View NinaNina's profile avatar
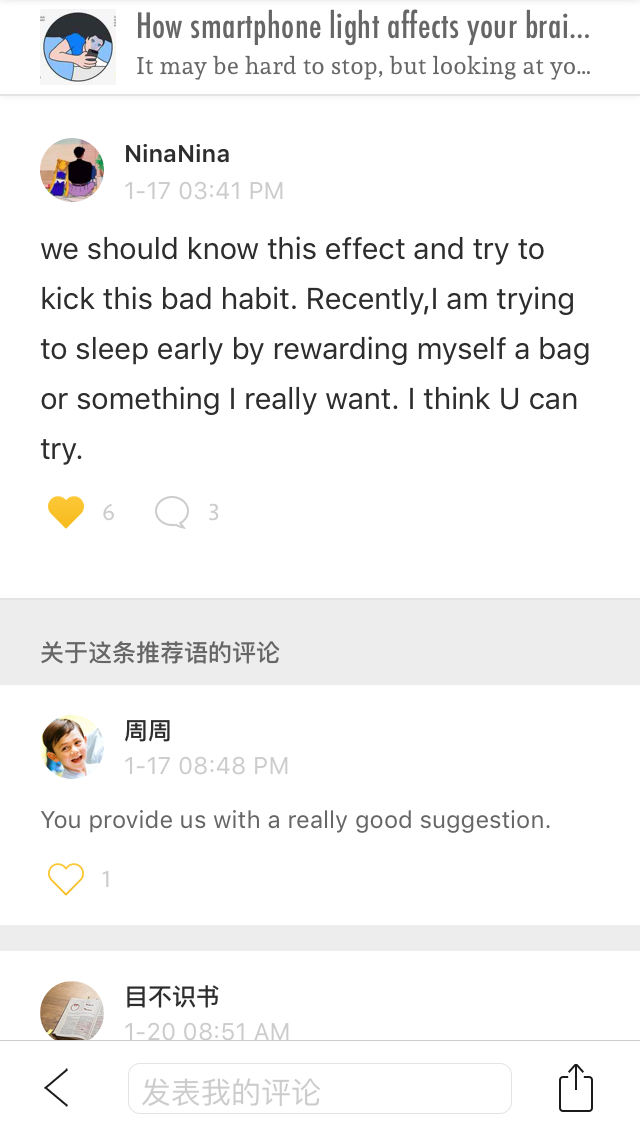Screen dimensions: 640x1136 pos(72,170)
